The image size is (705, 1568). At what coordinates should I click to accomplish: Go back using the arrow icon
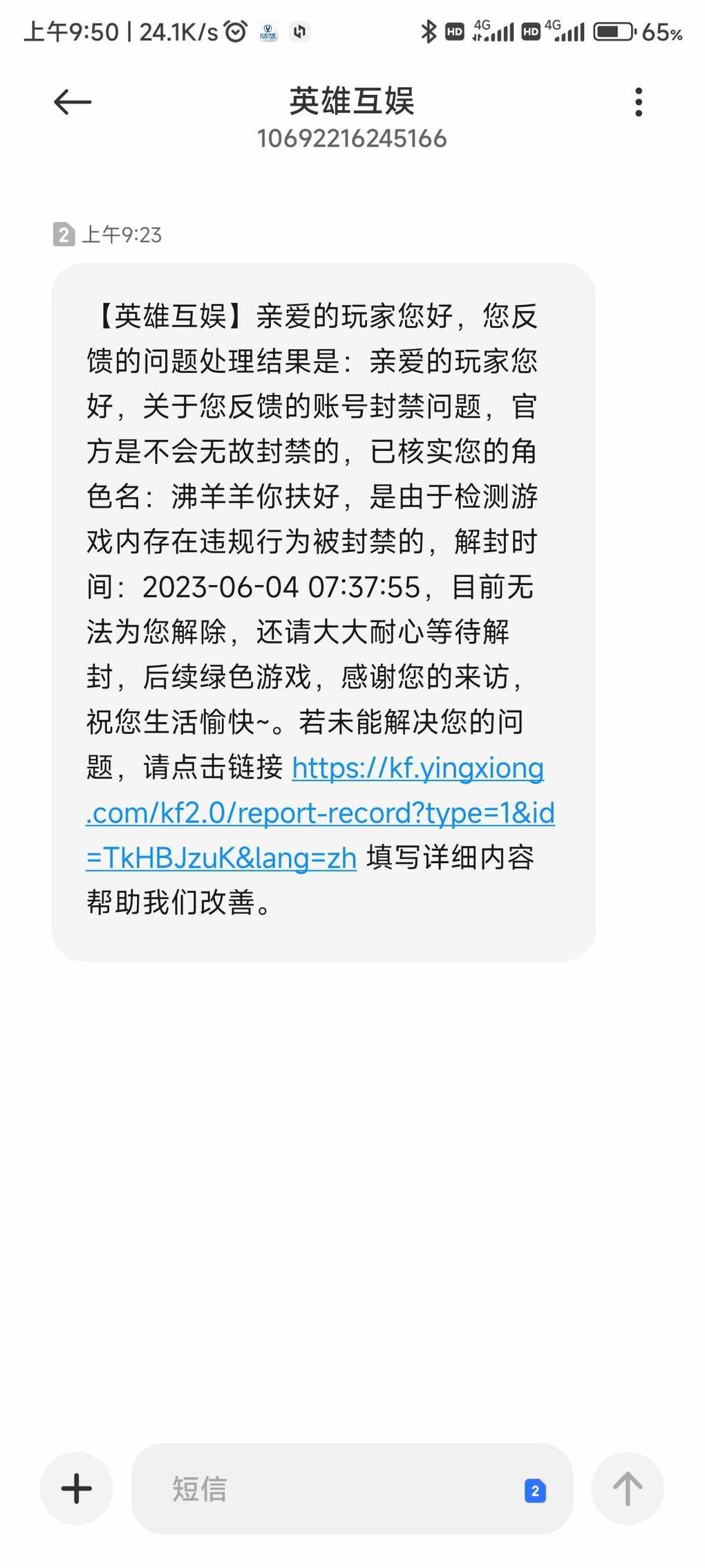coord(73,102)
